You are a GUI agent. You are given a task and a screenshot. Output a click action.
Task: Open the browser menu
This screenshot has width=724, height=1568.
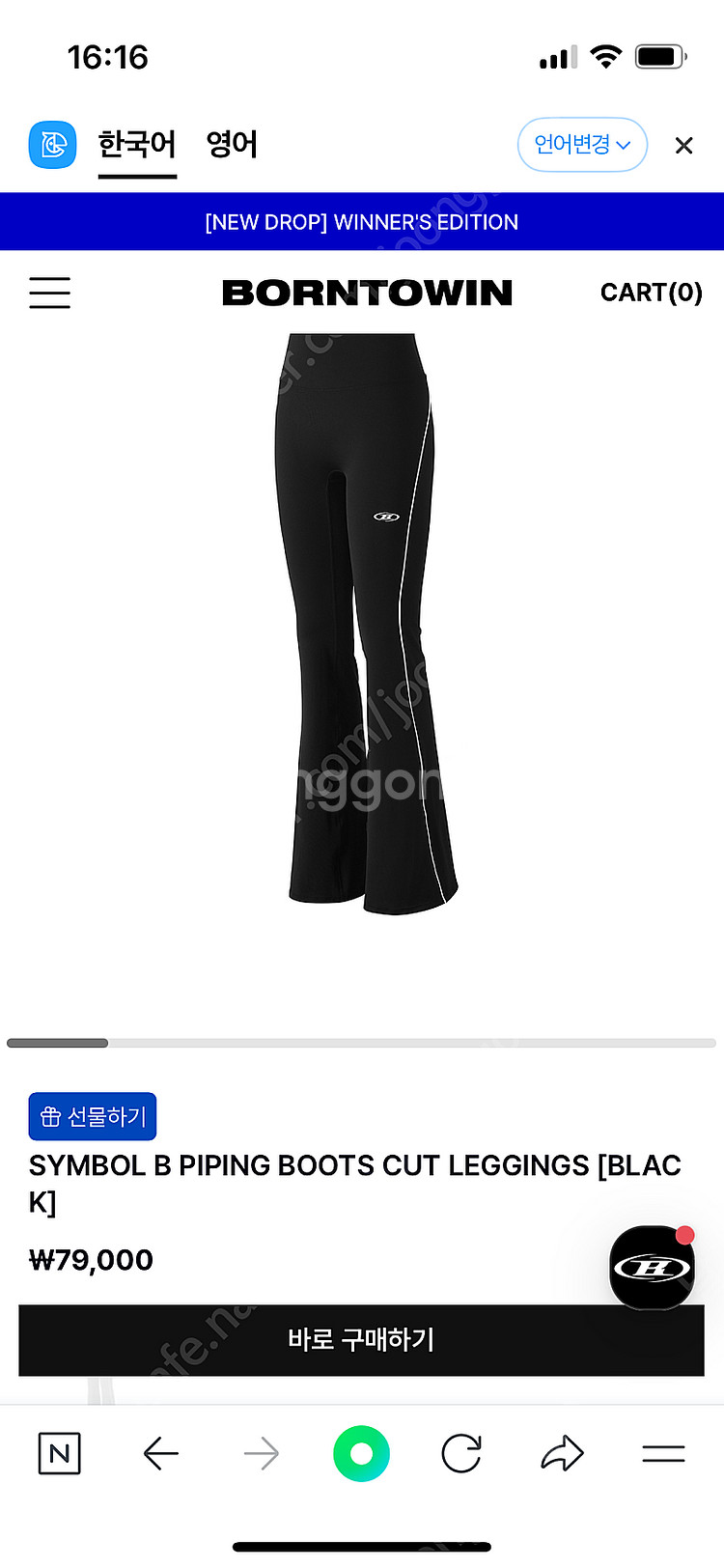pyautogui.click(x=663, y=1453)
